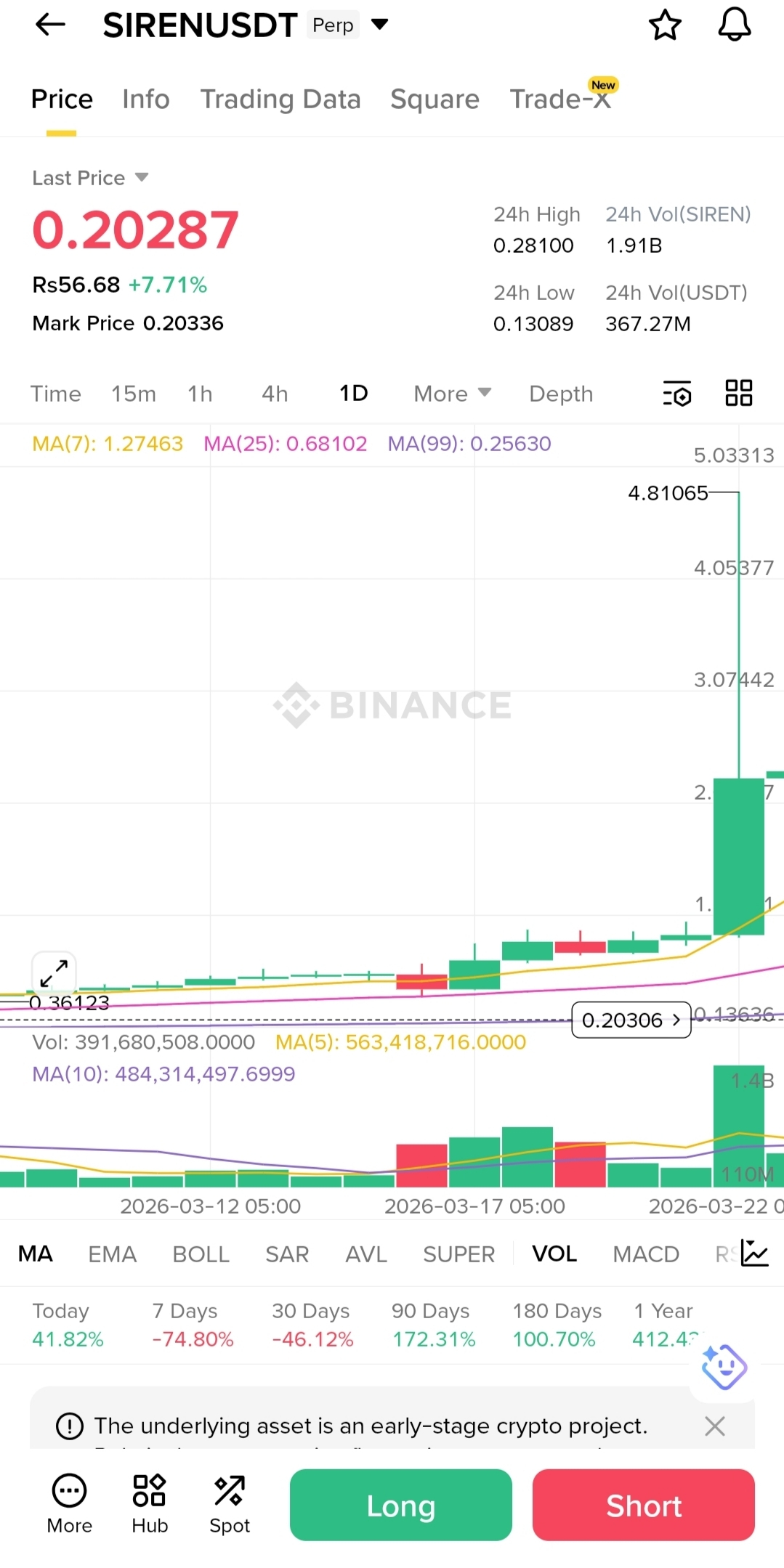Viewport: 784px width, 1568px height.
Task: Select the MACD indicator
Action: 645,1254
